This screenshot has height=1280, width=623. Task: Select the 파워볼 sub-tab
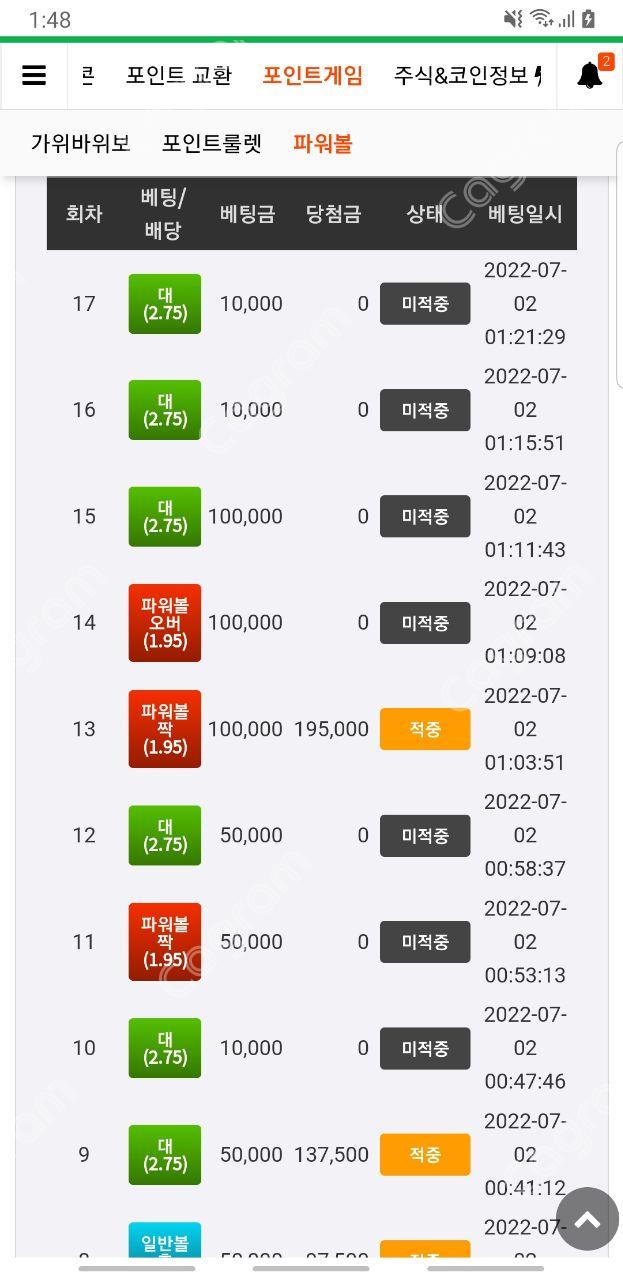323,143
